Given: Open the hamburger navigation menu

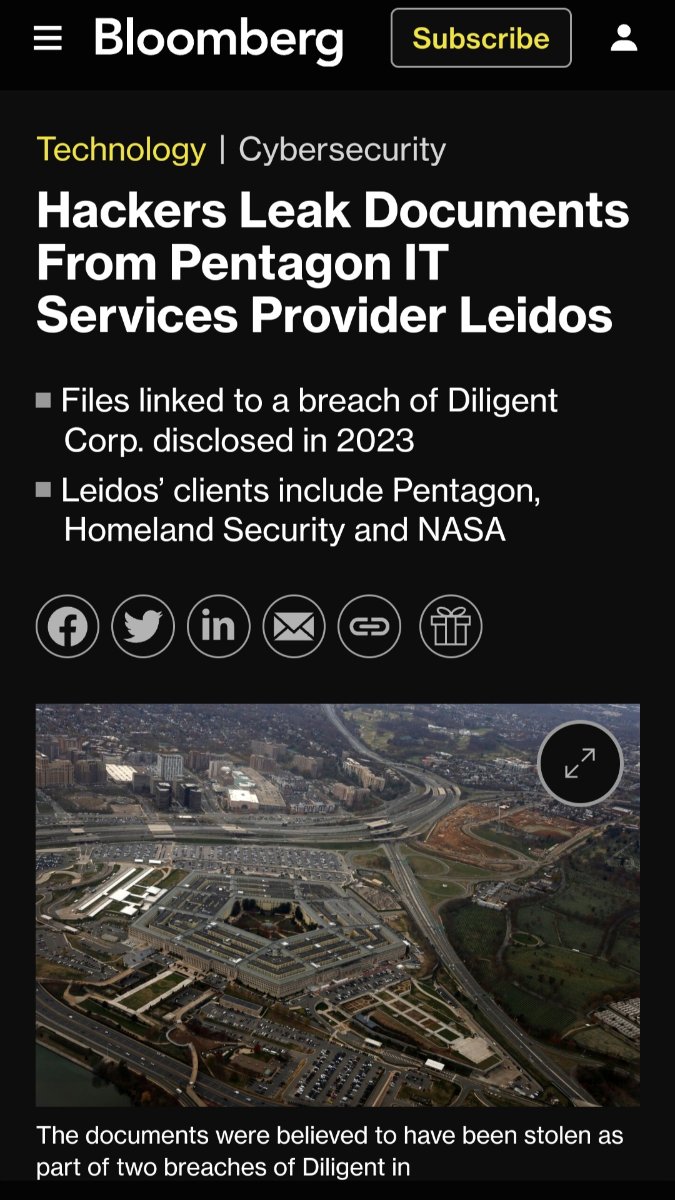Looking at the screenshot, I should coord(48,38).
